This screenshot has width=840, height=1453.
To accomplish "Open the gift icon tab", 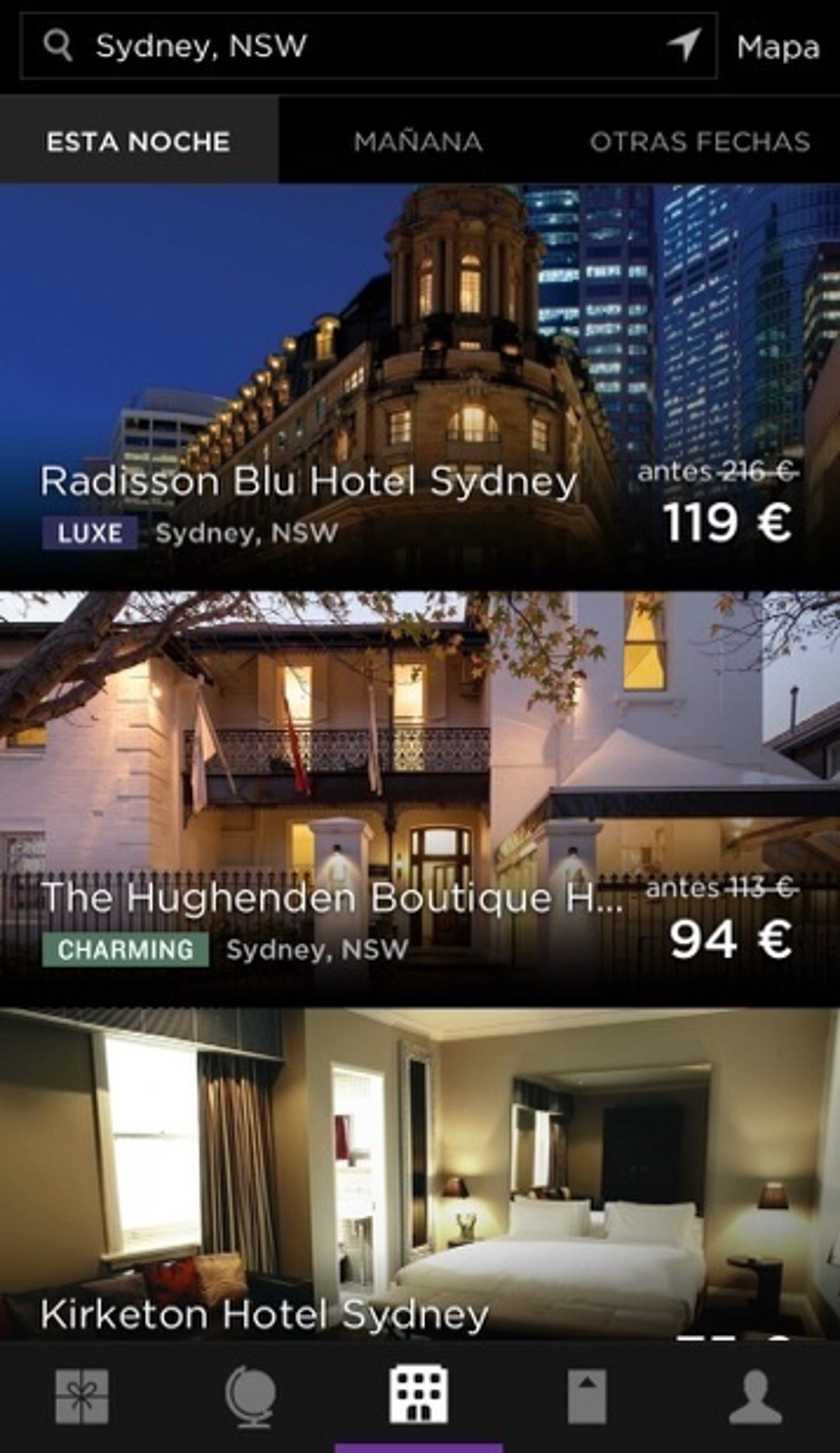I will coord(82,1397).
